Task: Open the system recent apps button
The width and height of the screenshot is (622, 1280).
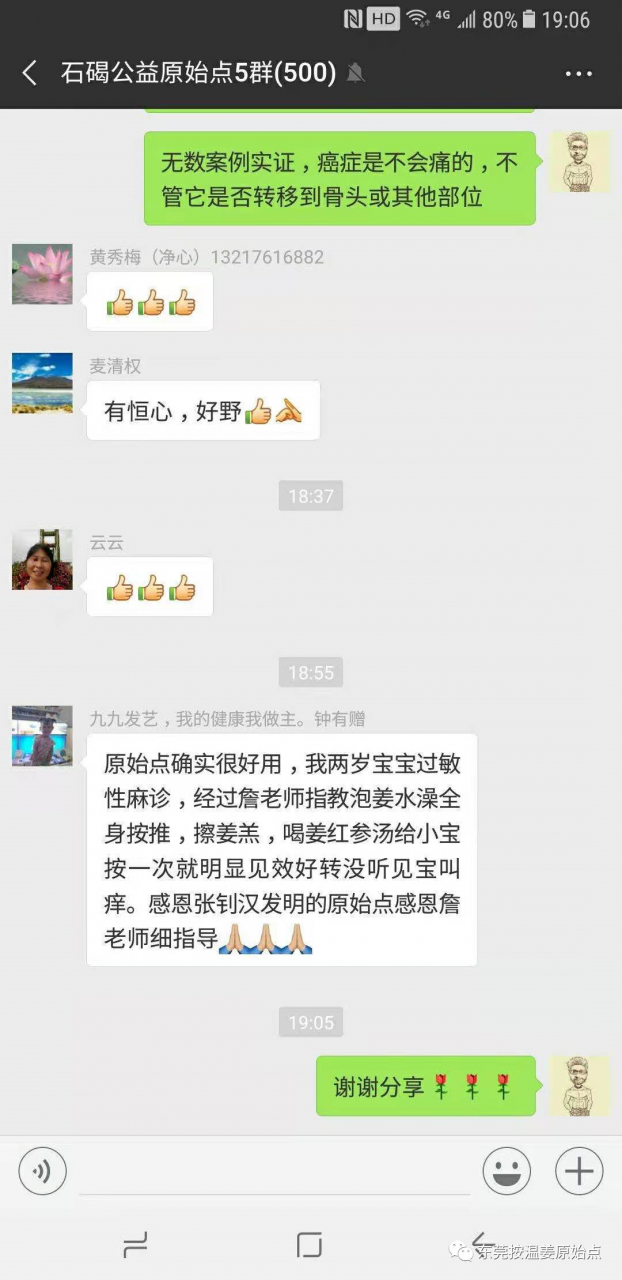Action: pyautogui.click(x=135, y=1245)
